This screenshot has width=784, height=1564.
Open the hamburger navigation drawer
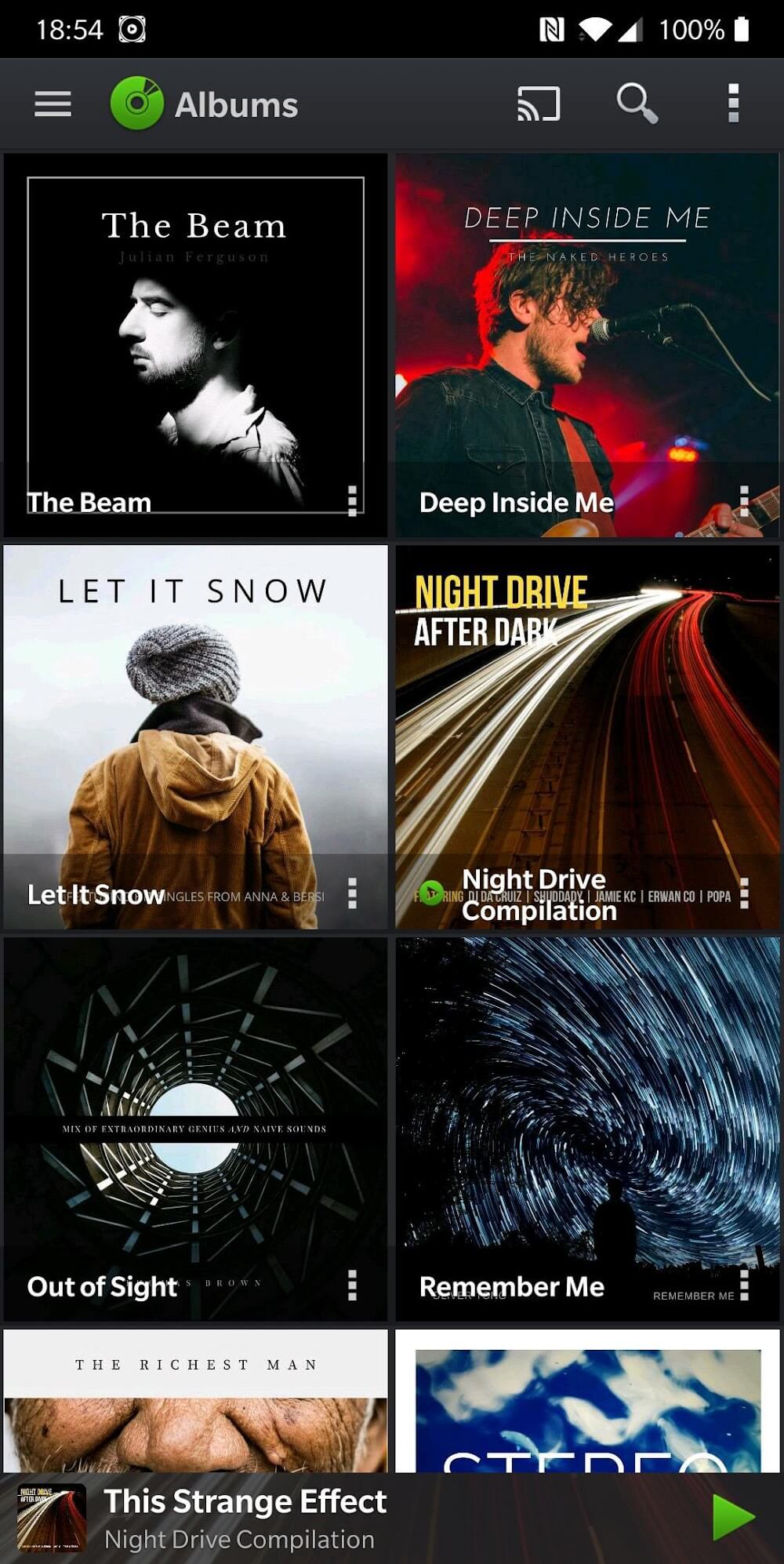click(53, 104)
